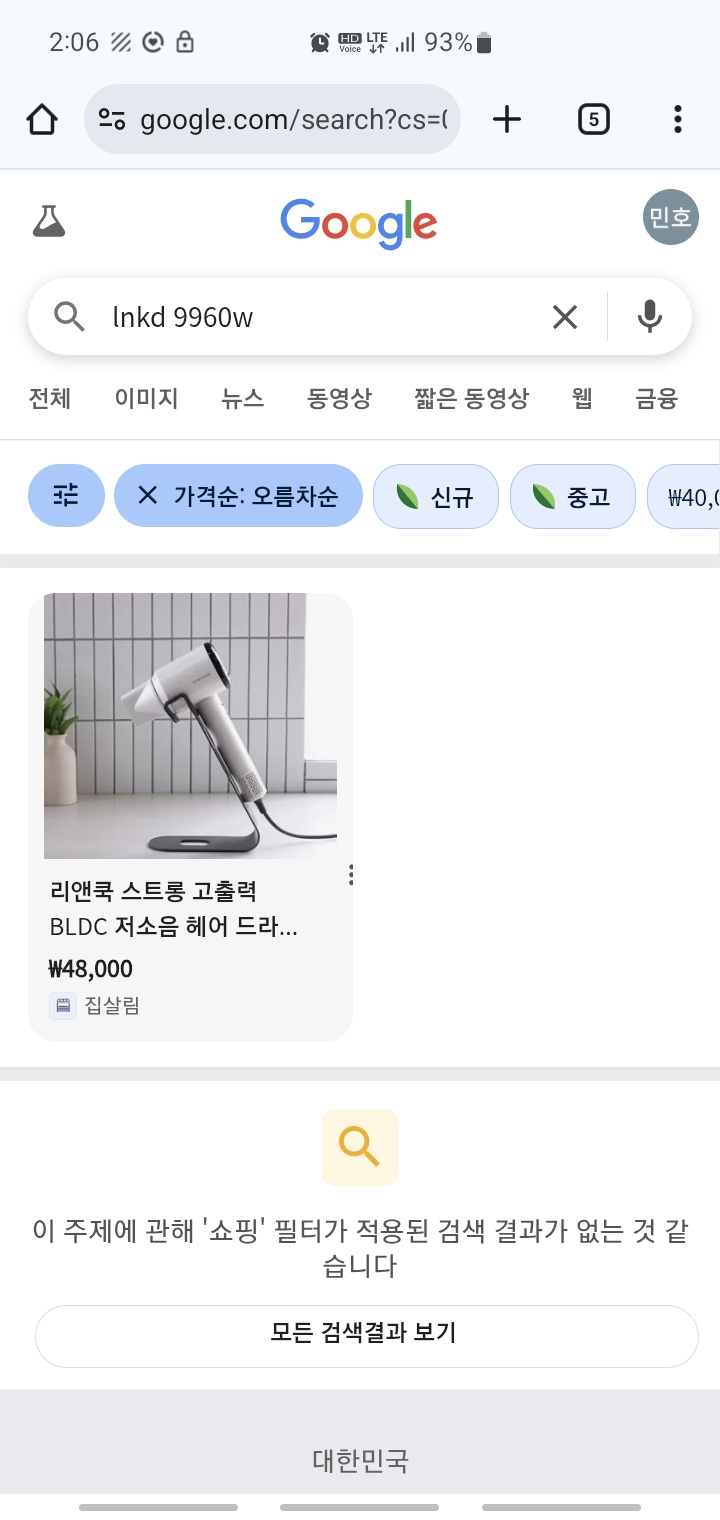Open the filter settings chip
This screenshot has width=720, height=1520.
pyautogui.click(x=66, y=495)
